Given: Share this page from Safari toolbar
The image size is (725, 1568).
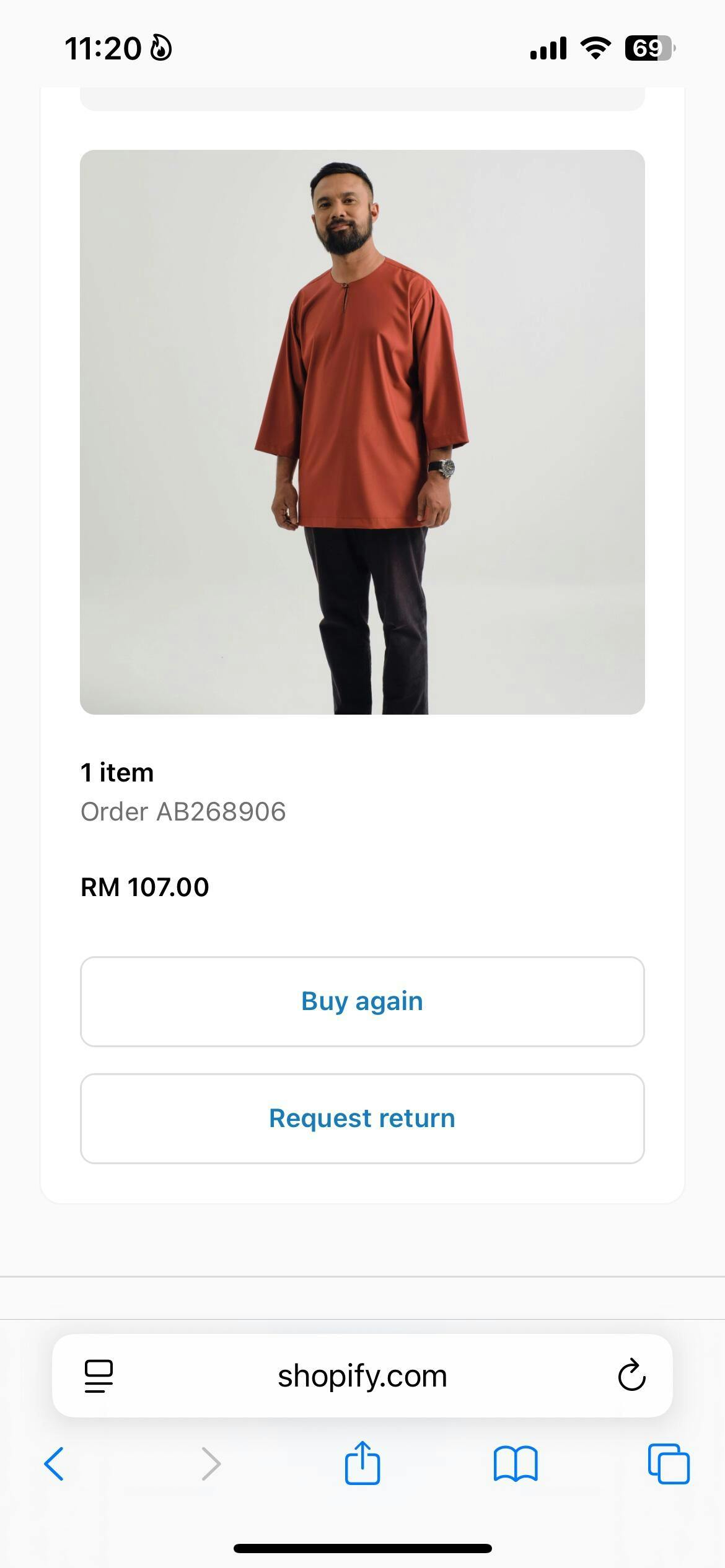Looking at the screenshot, I should 362,1463.
